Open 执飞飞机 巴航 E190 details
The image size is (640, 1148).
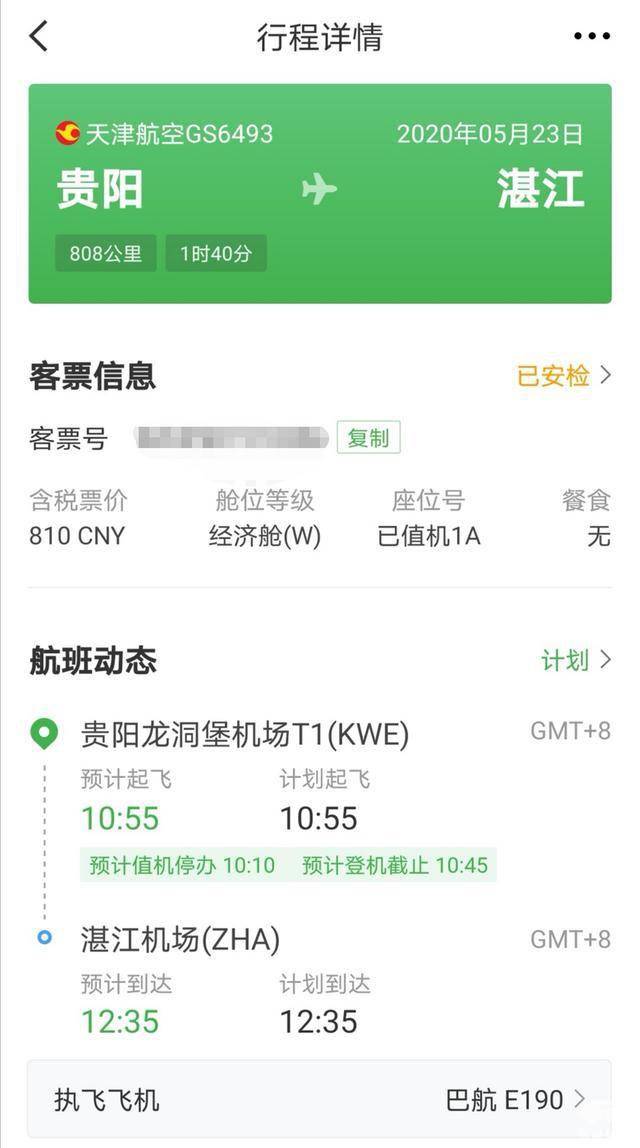click(320, 1099)
